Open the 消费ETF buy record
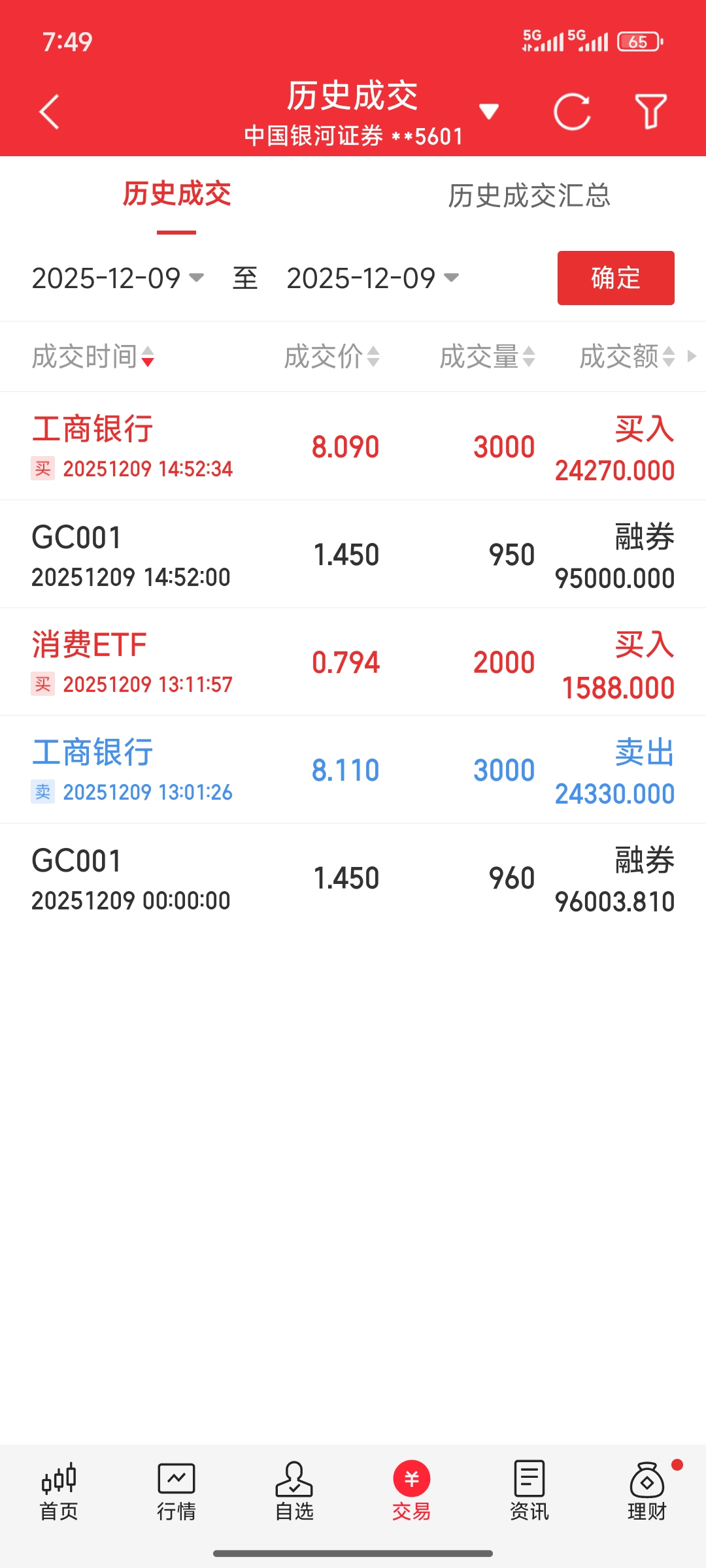 (x=353, y=662)
